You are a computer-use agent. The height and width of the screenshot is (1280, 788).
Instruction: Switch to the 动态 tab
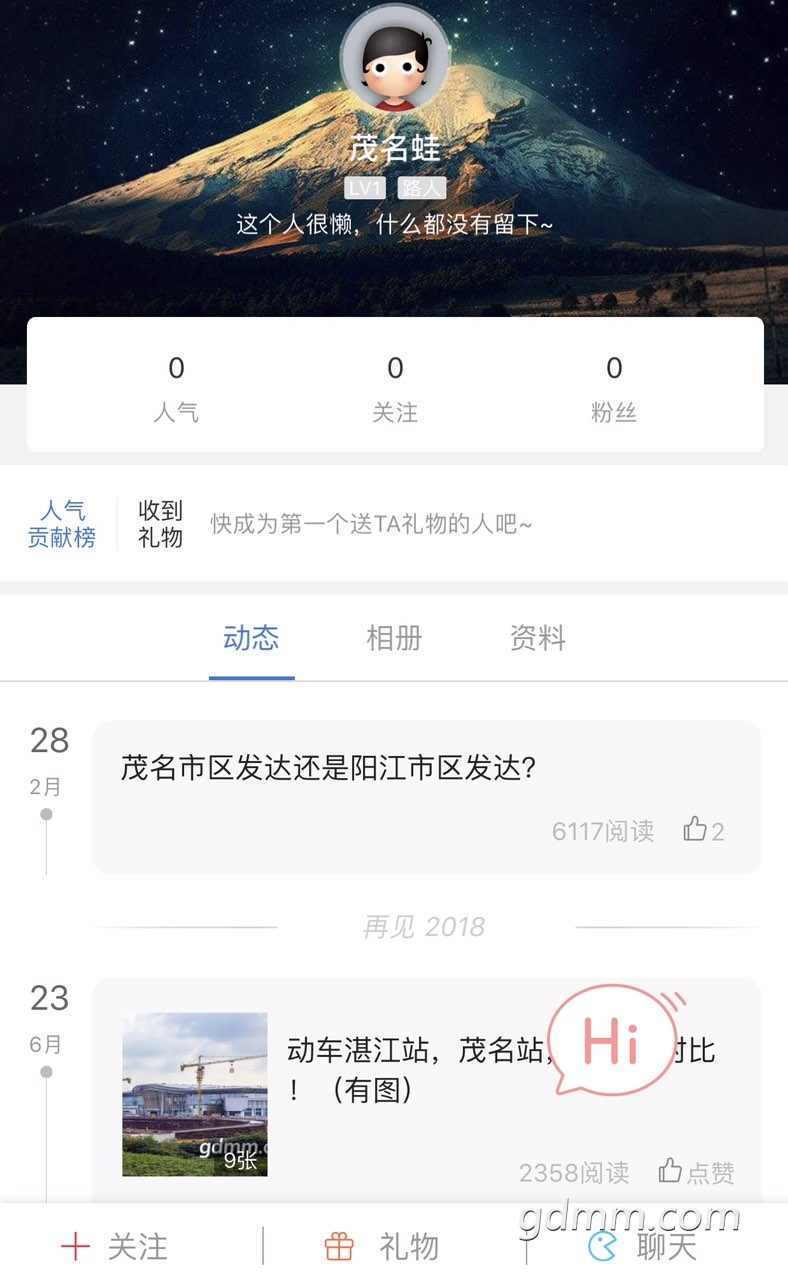pos(251,638)
